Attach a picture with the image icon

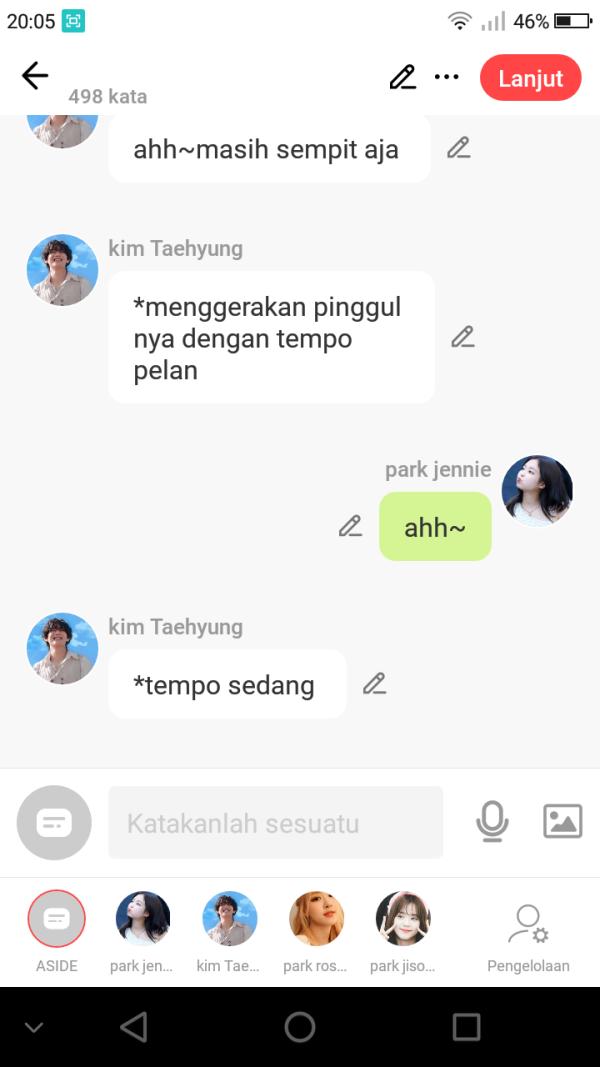(x=562, y=821)
